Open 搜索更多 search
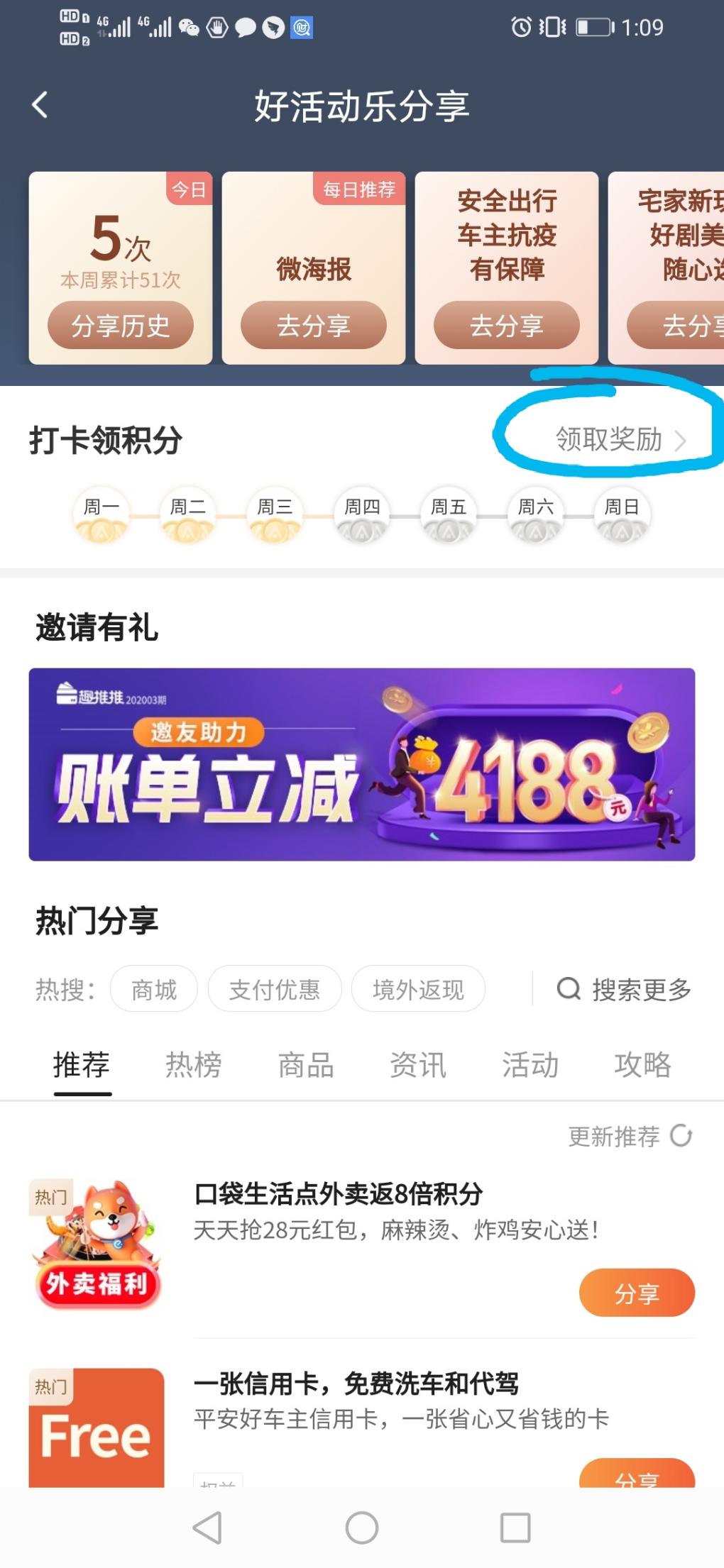Viewport: 724px width, 1568px height. pyautogui.click(x=625, y=989)
